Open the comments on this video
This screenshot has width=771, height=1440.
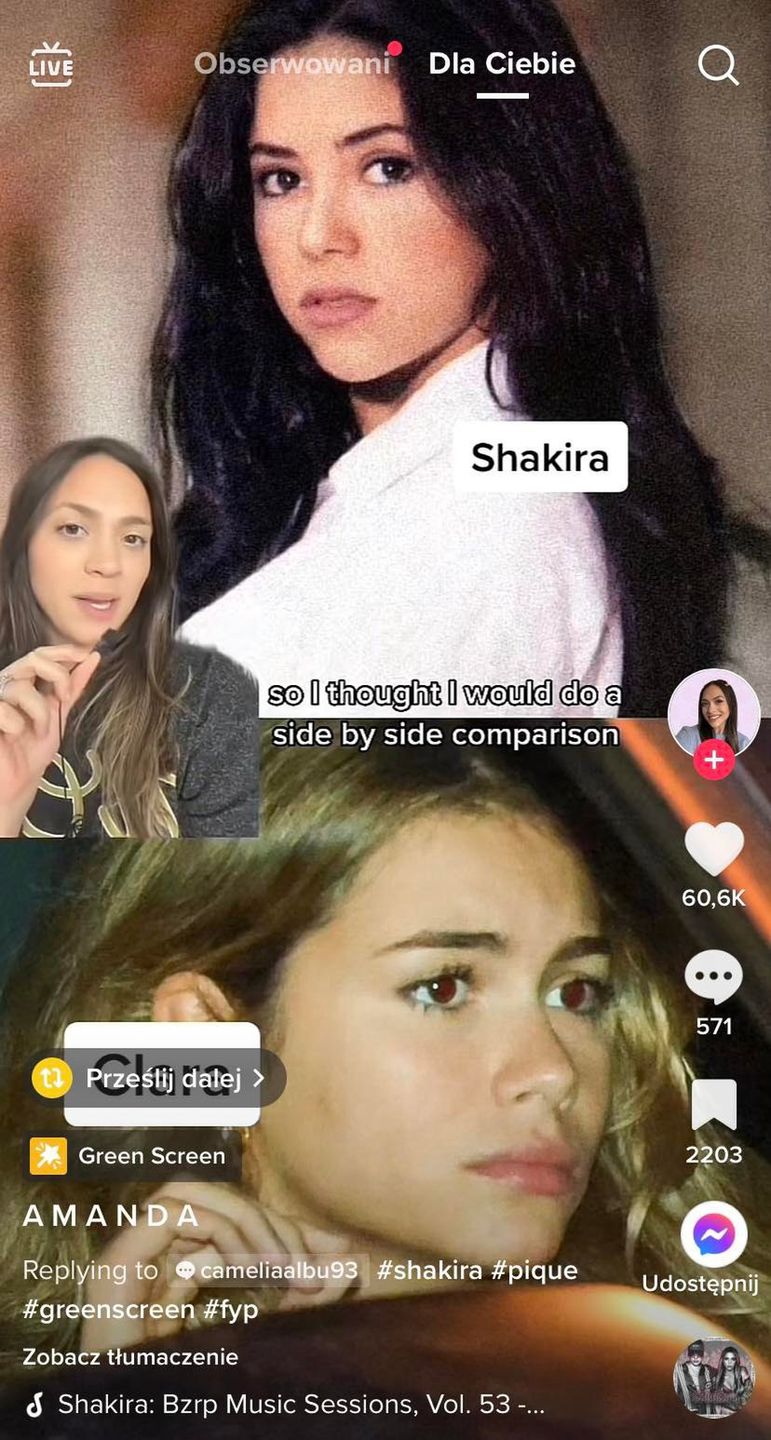pos(713,978)
